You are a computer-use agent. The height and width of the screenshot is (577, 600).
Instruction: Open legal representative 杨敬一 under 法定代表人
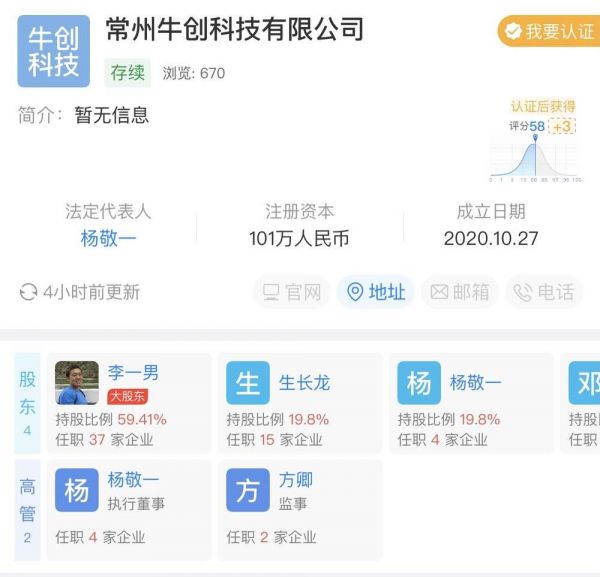point(108,238)
